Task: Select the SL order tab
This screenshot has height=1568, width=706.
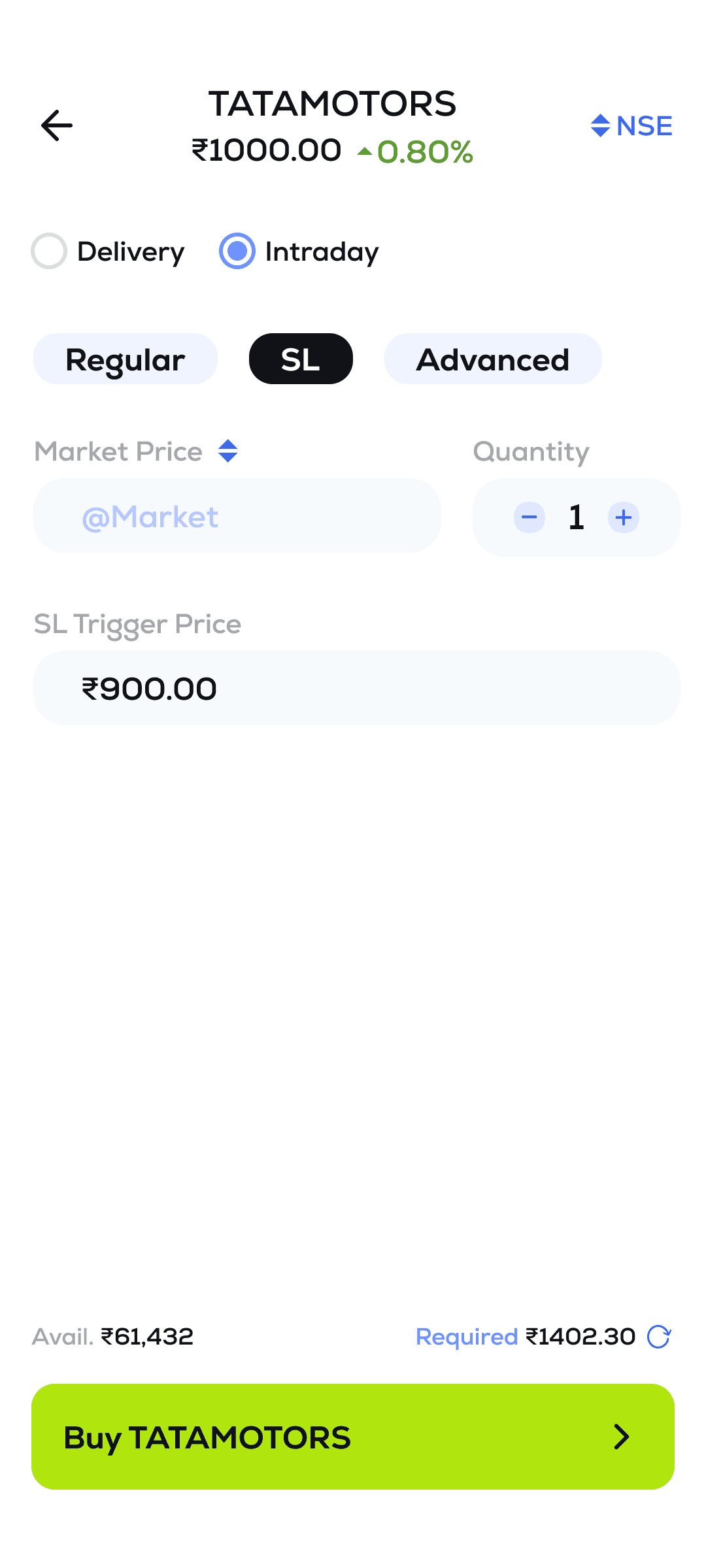Action: [x=301, y=359]
